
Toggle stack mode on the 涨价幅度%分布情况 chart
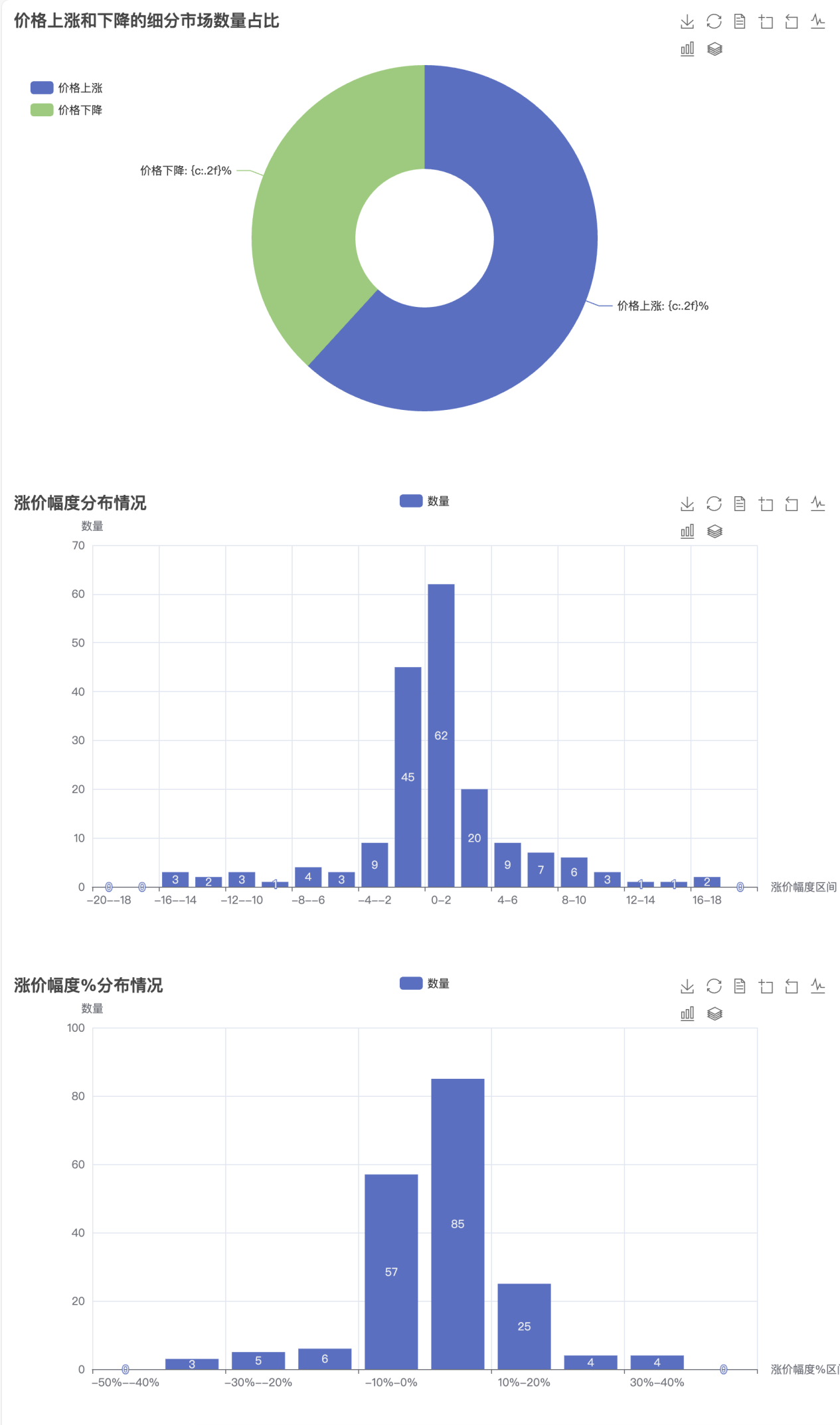tap(714, 1014)
